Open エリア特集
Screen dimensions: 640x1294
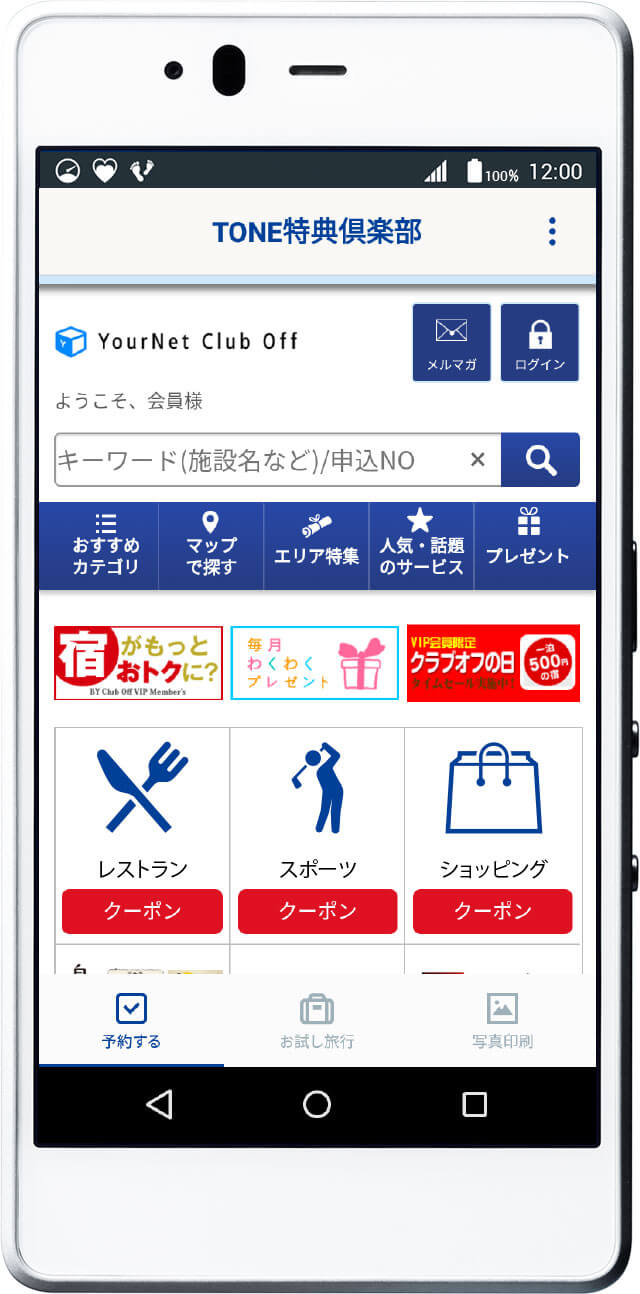[316, 546]
